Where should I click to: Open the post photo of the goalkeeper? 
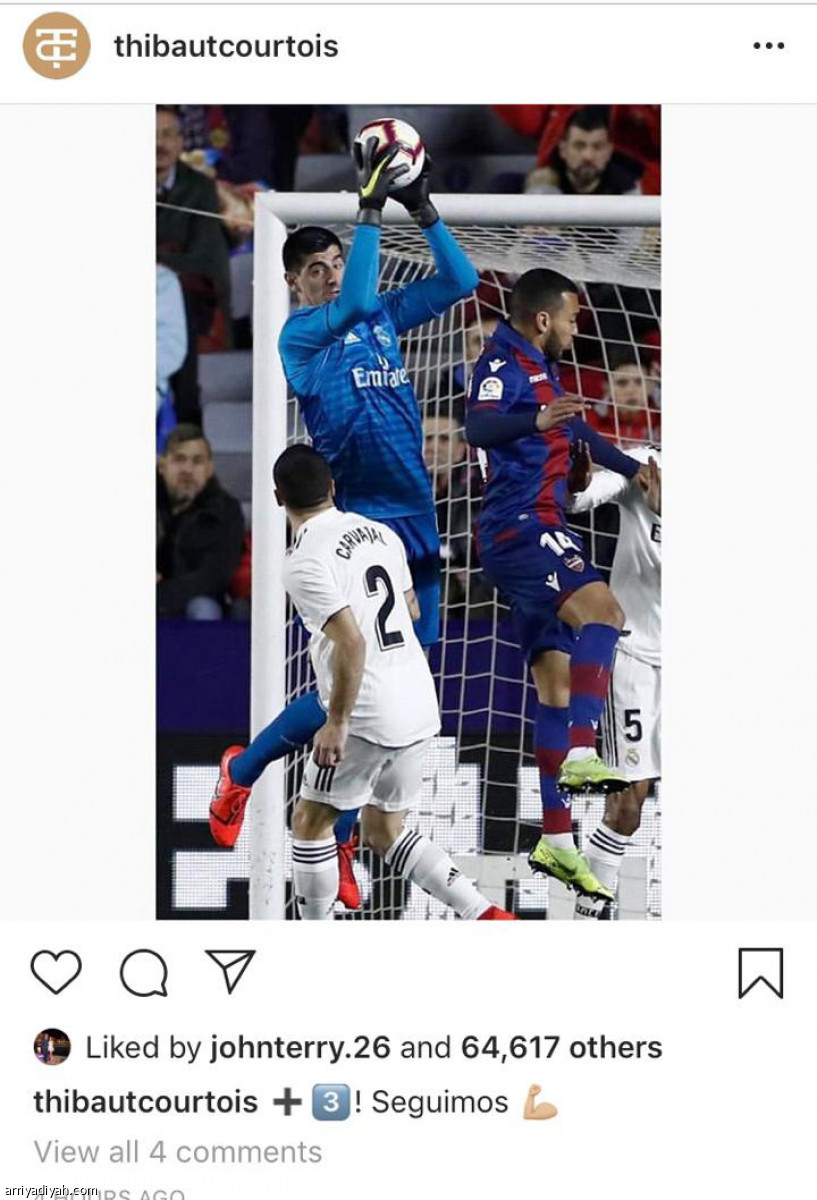point(408,512)
